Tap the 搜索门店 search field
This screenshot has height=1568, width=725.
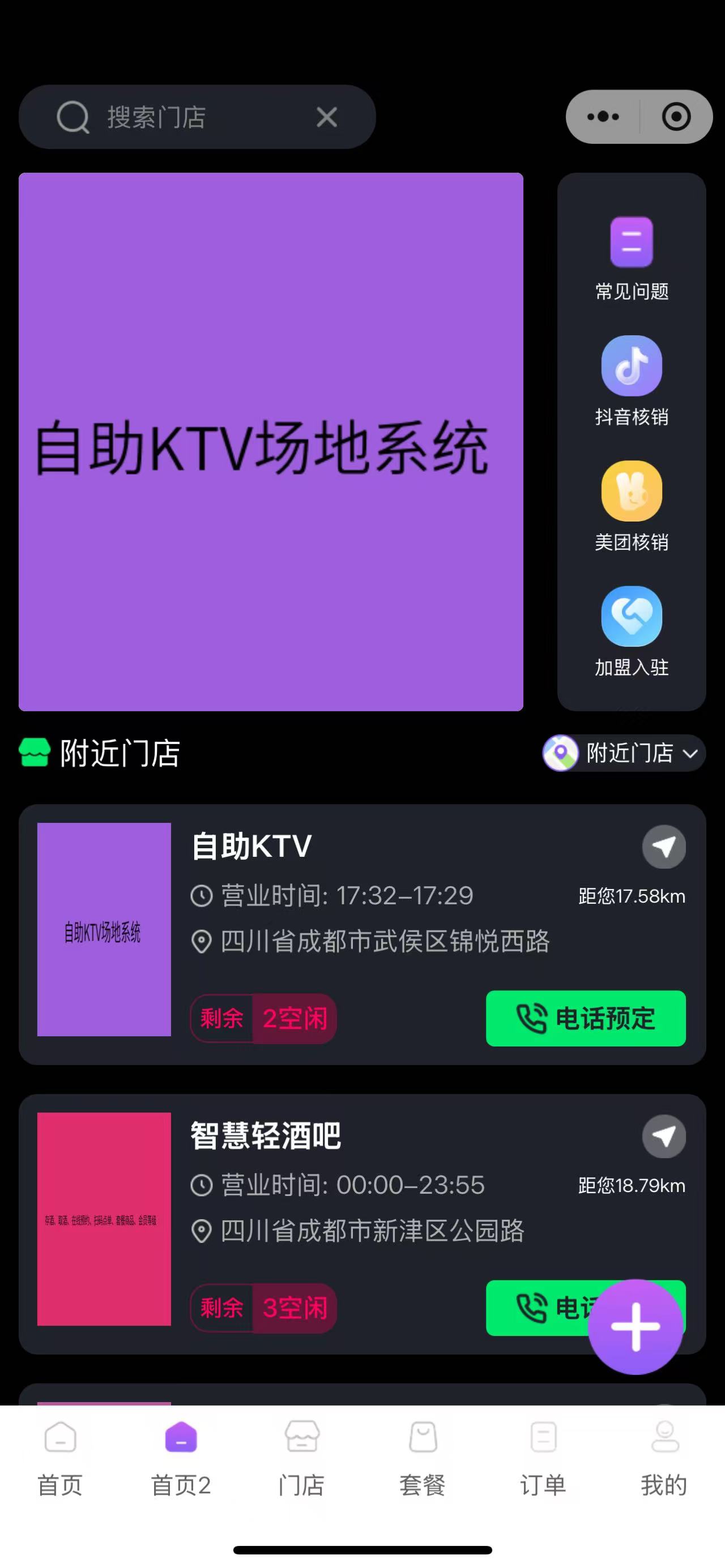pyautogui.click(x=182, y=117)
